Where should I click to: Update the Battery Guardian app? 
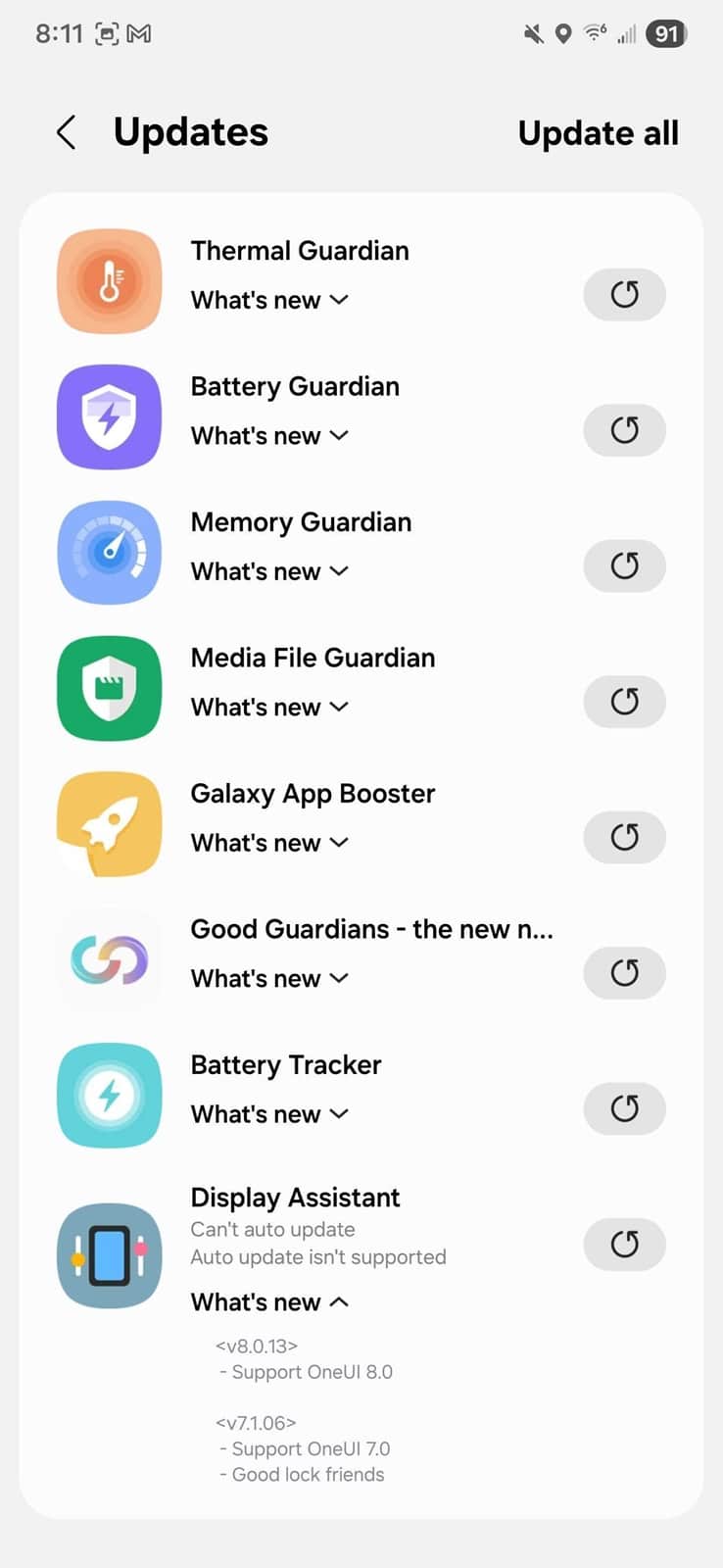[624, 430]
